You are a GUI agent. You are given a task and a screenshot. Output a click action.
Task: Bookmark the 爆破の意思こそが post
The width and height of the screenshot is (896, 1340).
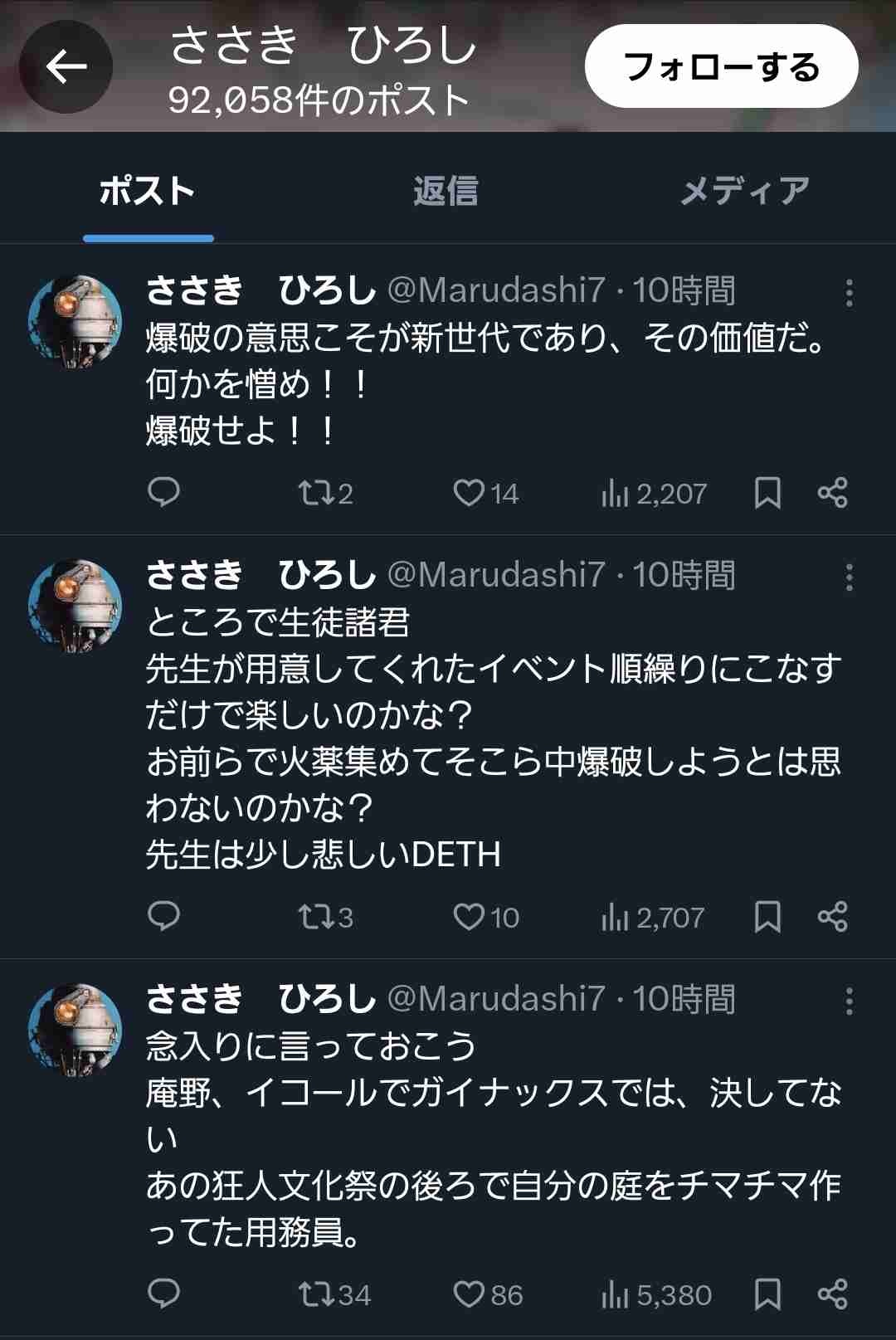click(x=767, y=493)
